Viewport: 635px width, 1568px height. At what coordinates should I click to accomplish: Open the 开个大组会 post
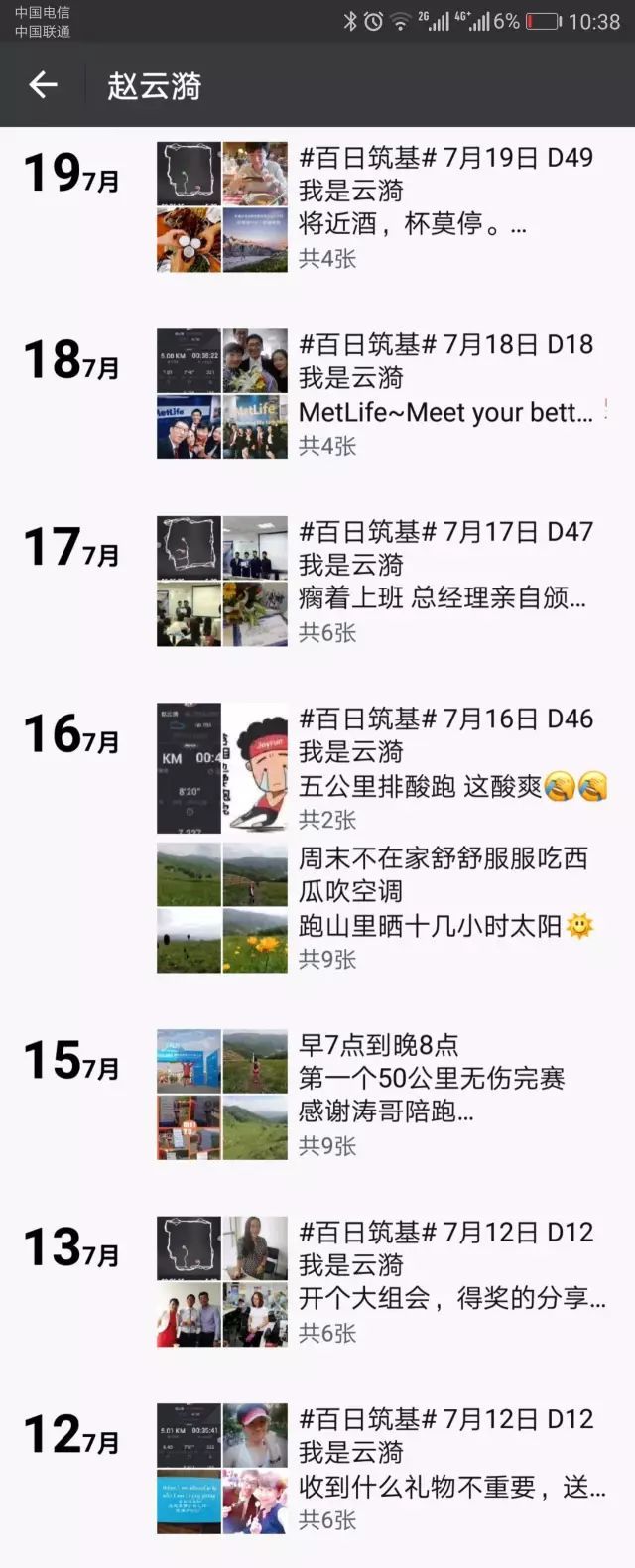pyautogui.click(x=446, y=1281)
